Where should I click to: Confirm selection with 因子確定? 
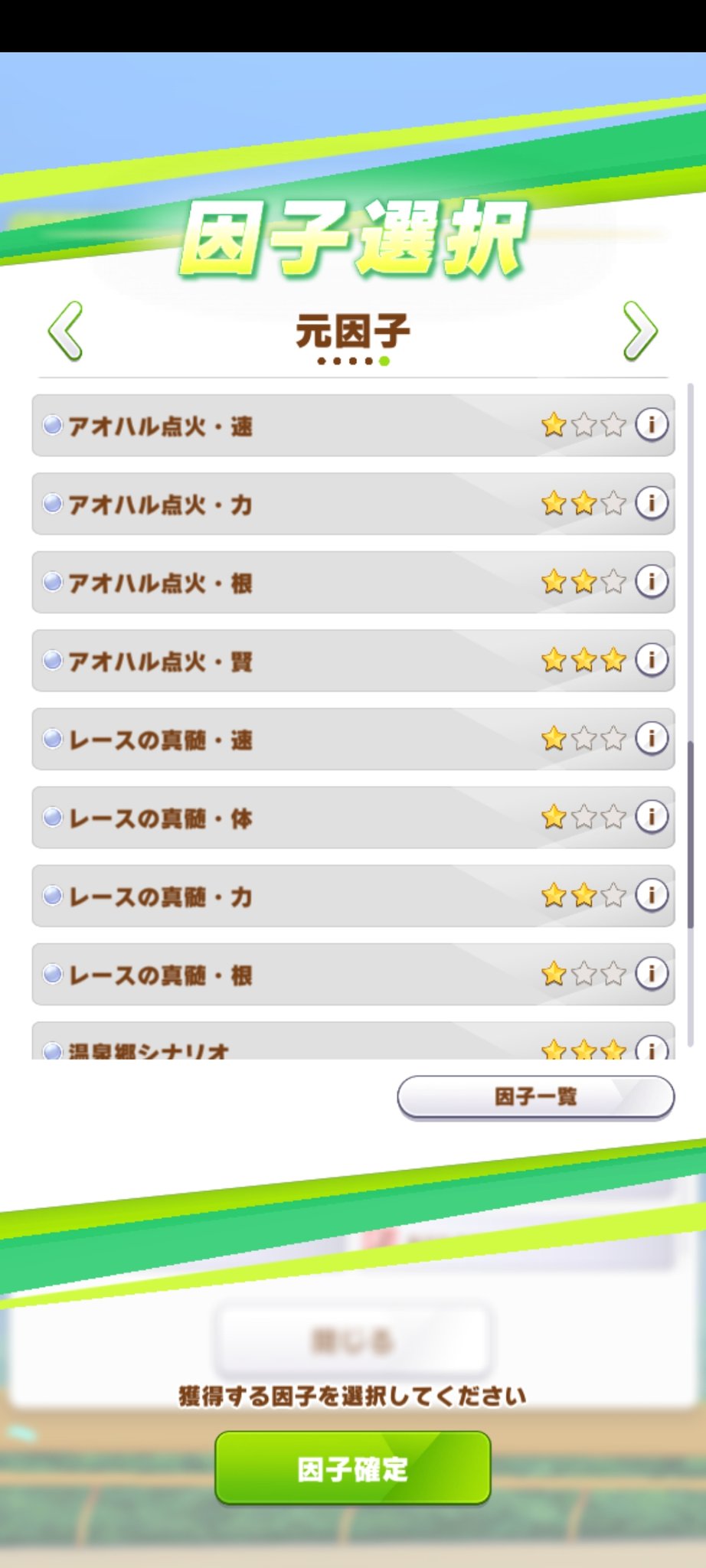coord(352,1468)
